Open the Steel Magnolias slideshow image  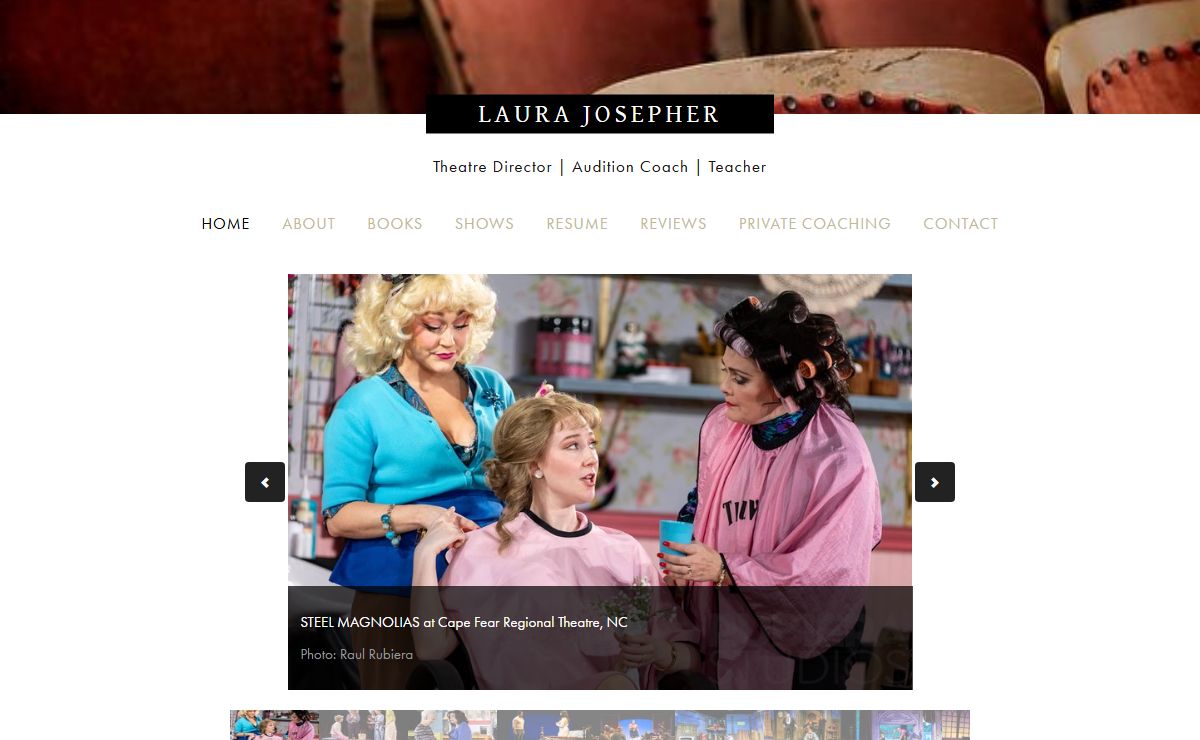click(x=600, y=430)
